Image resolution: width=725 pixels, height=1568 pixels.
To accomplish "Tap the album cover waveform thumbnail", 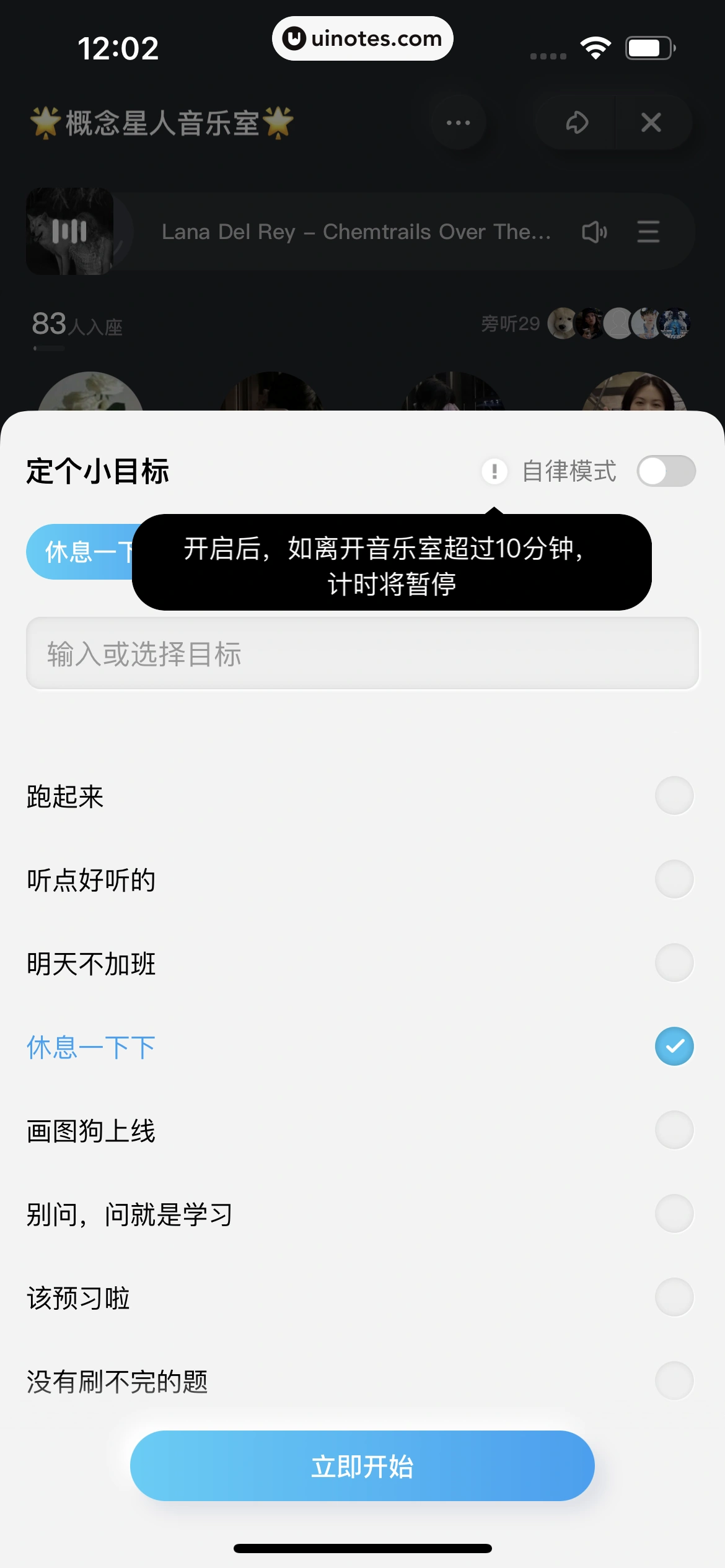I will tap(69, 232).
